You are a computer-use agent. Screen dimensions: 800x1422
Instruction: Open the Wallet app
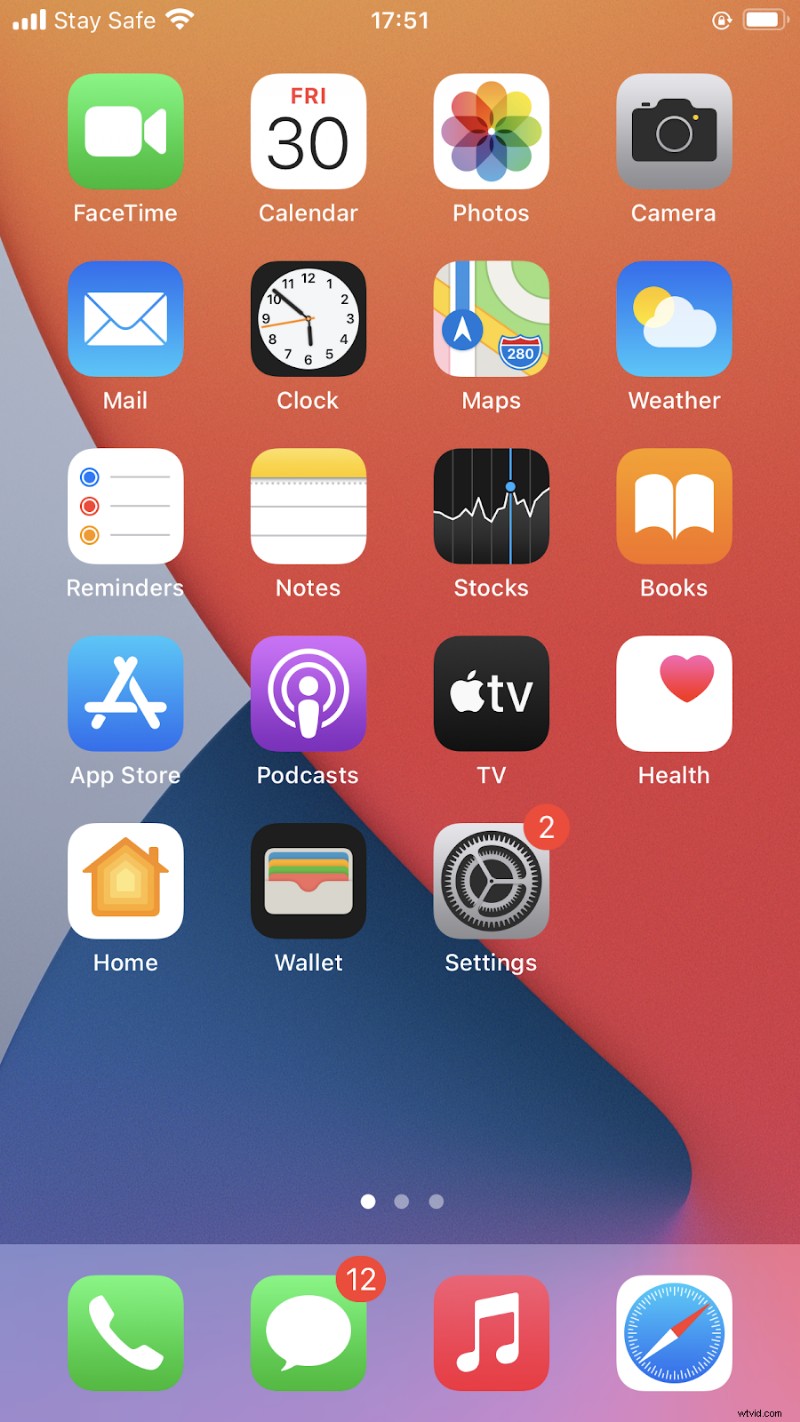308,881
